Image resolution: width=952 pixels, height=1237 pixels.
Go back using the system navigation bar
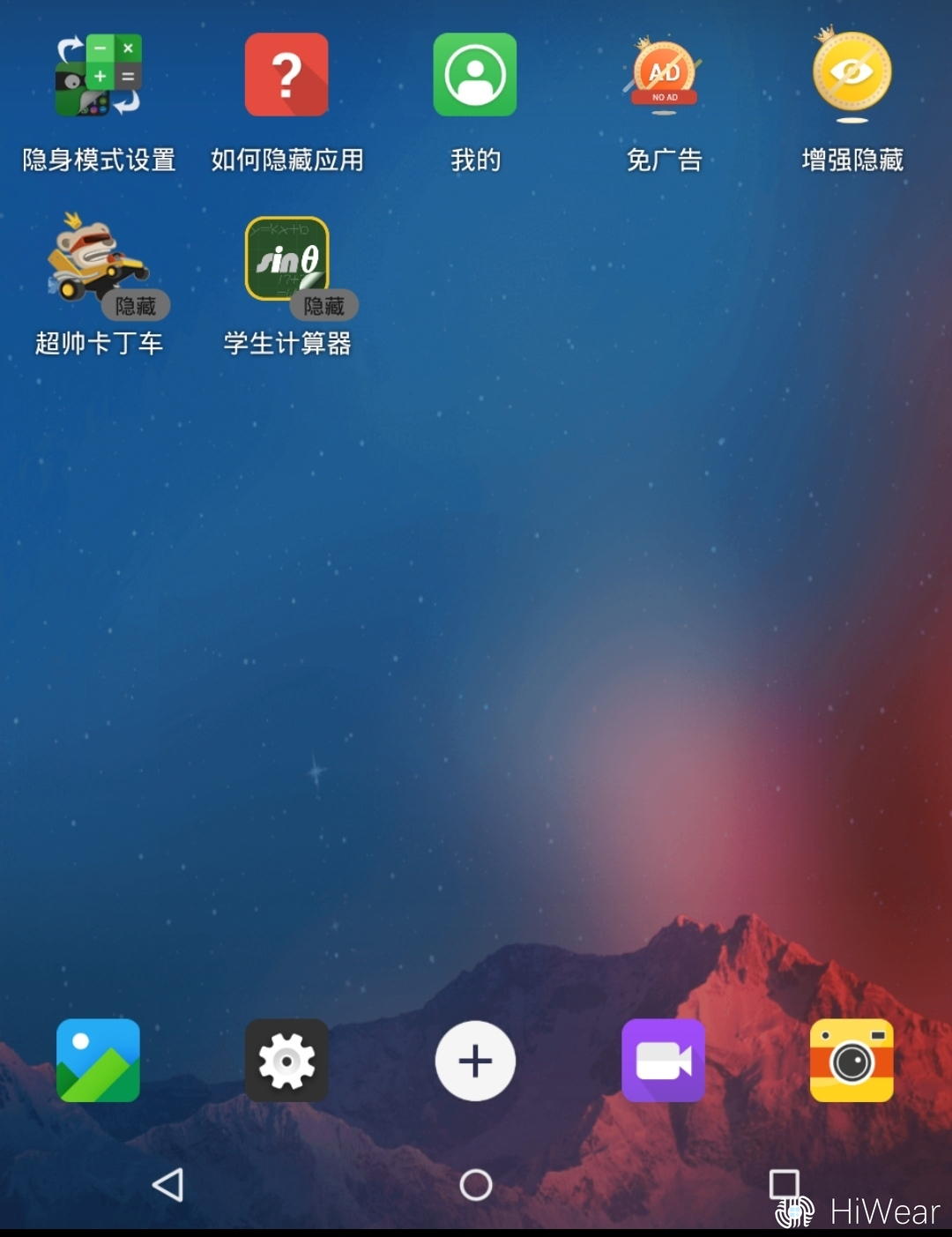[167, 1185]
